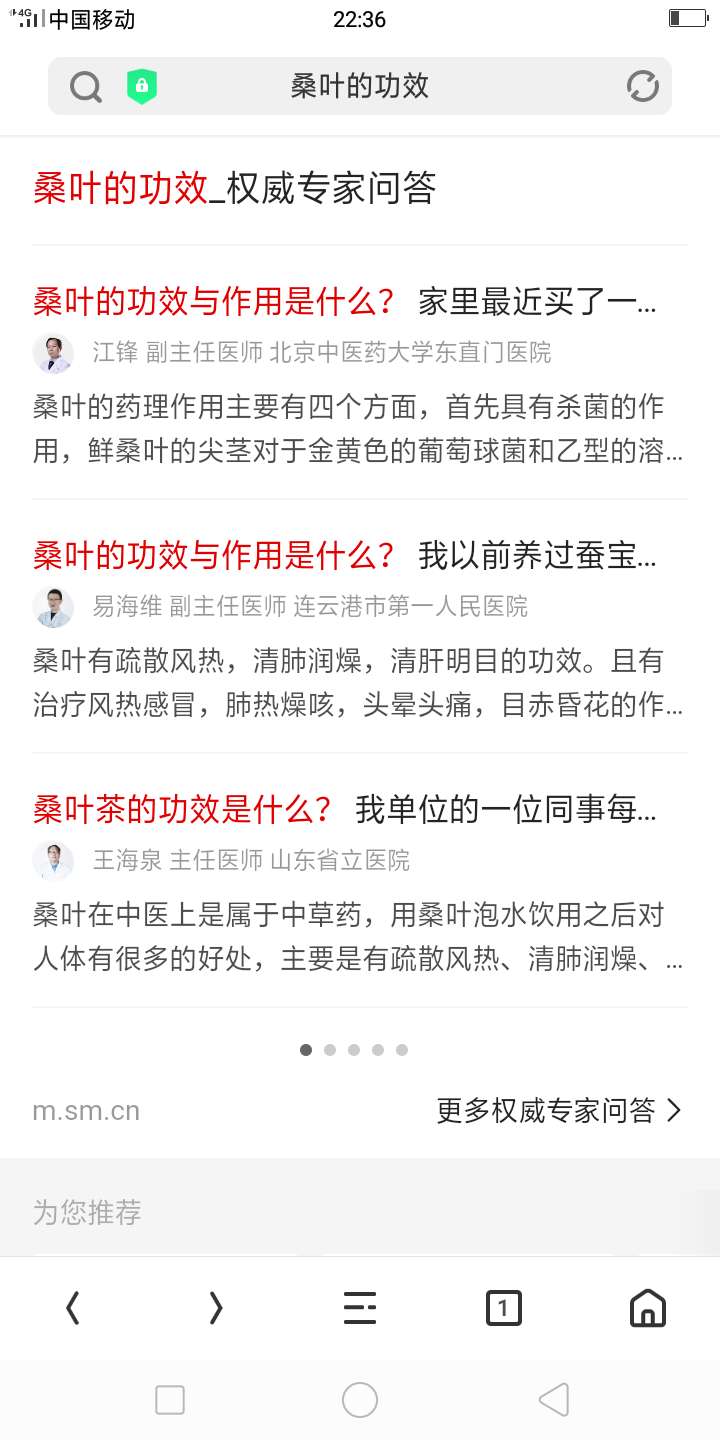Open 更多权威专家问答 link
The height and width of the screenshot is (1440, 720).
pos(560,1110)
